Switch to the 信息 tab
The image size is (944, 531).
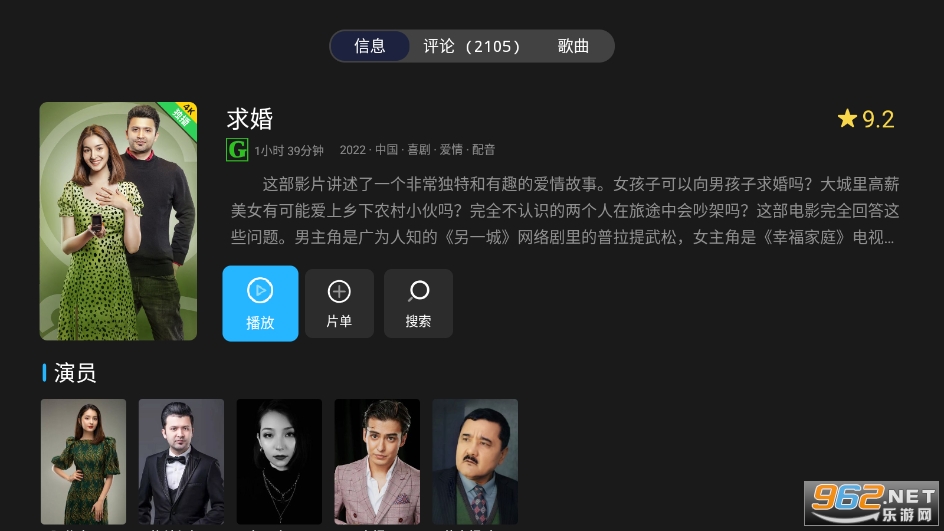pos(370,46)
